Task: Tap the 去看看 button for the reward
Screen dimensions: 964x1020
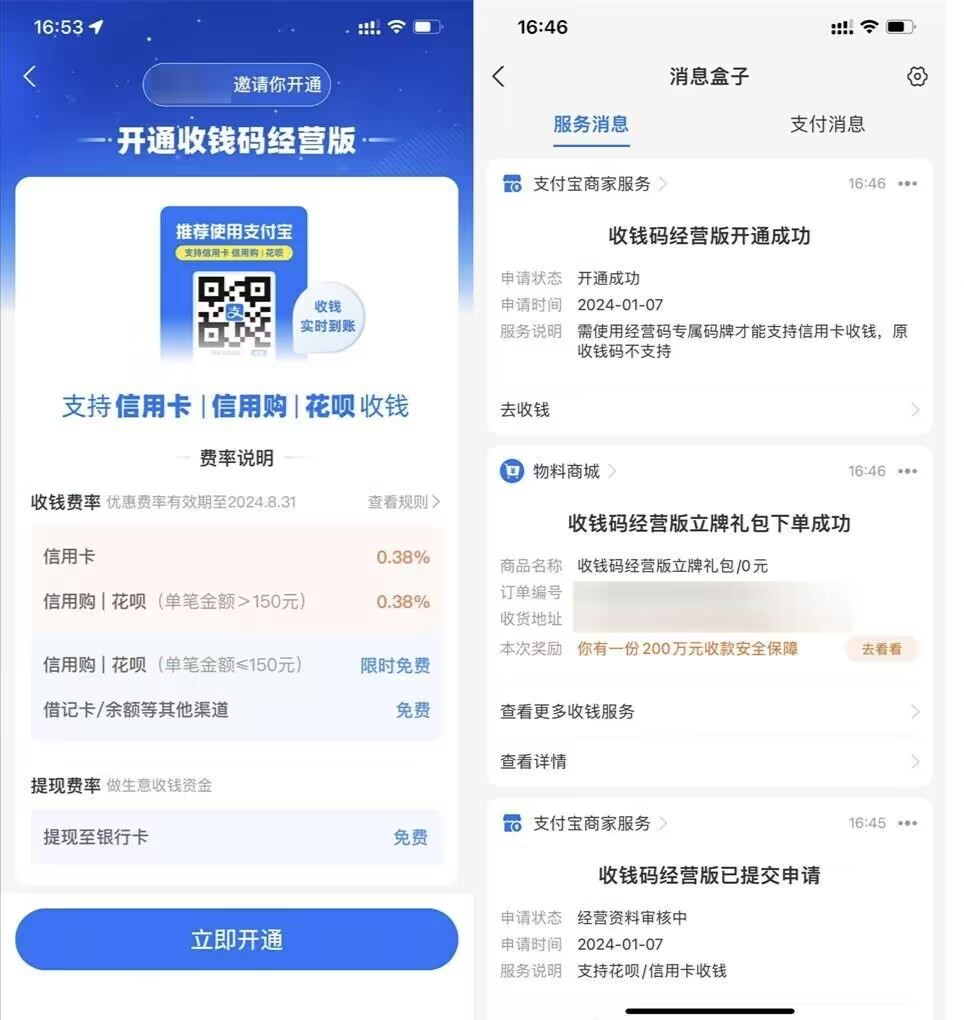Action: (880, 649)
